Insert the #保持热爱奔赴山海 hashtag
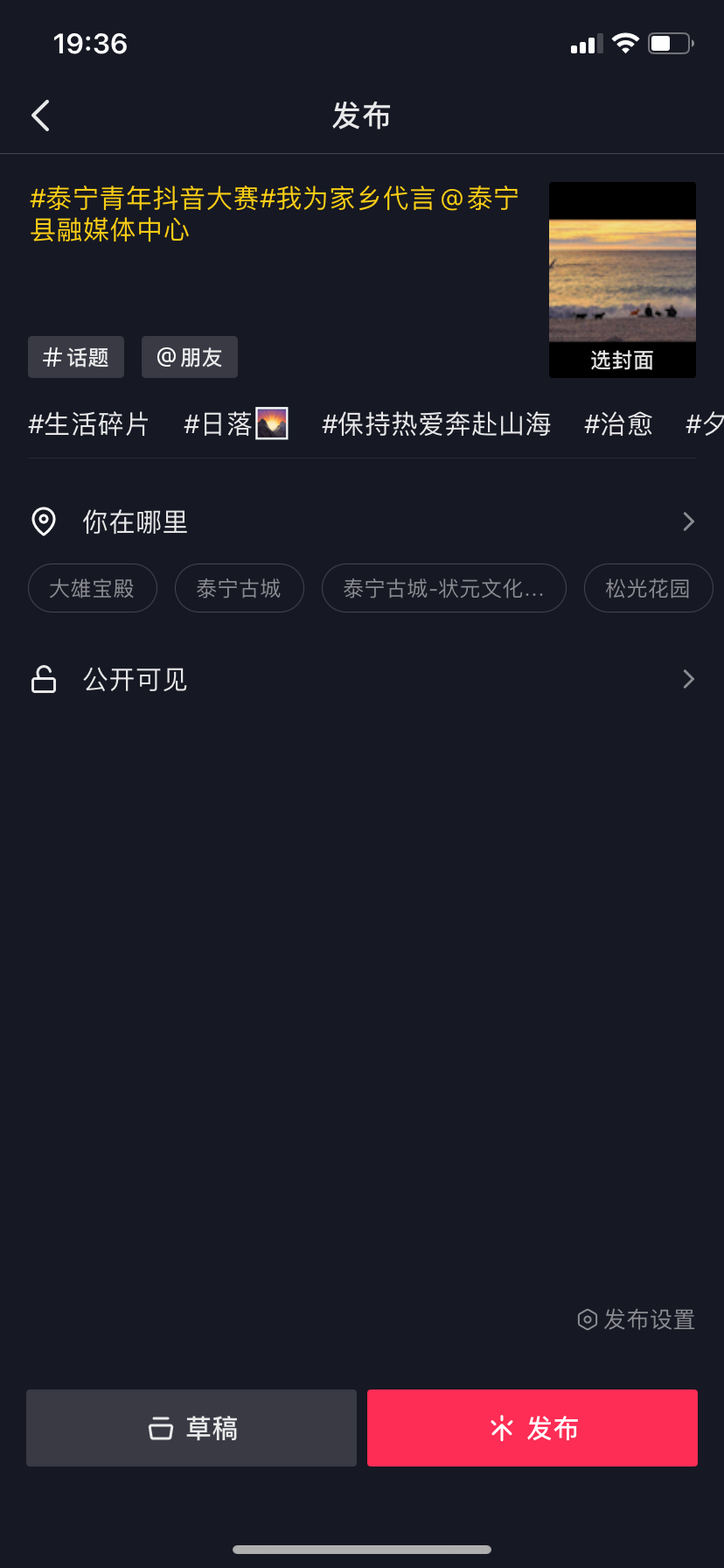724x1568 pixels. click(x=436, y=424)
